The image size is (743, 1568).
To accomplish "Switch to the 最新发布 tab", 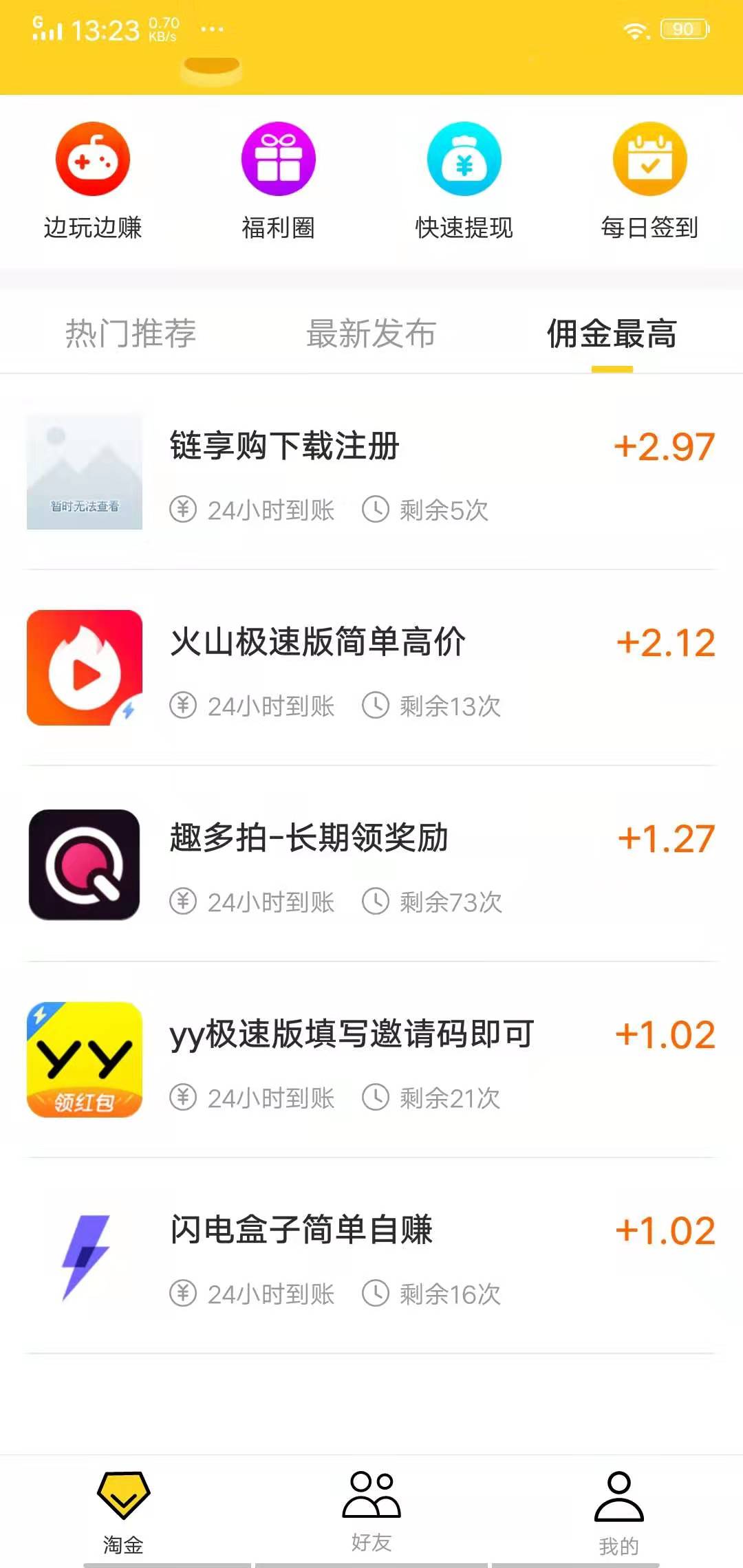I will click(371, 334).
